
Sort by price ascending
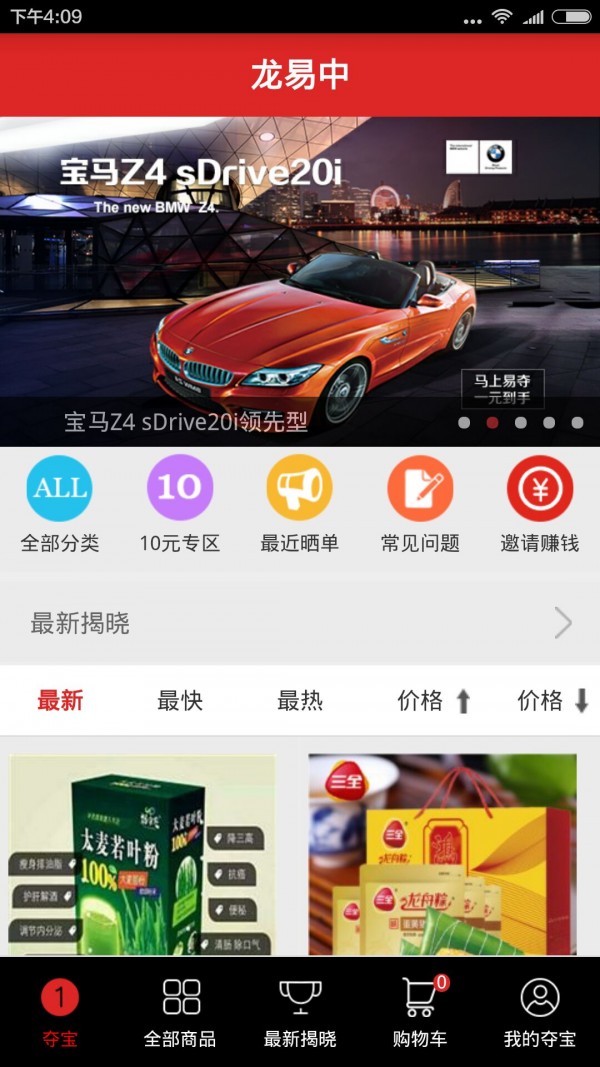pos(433,701)
